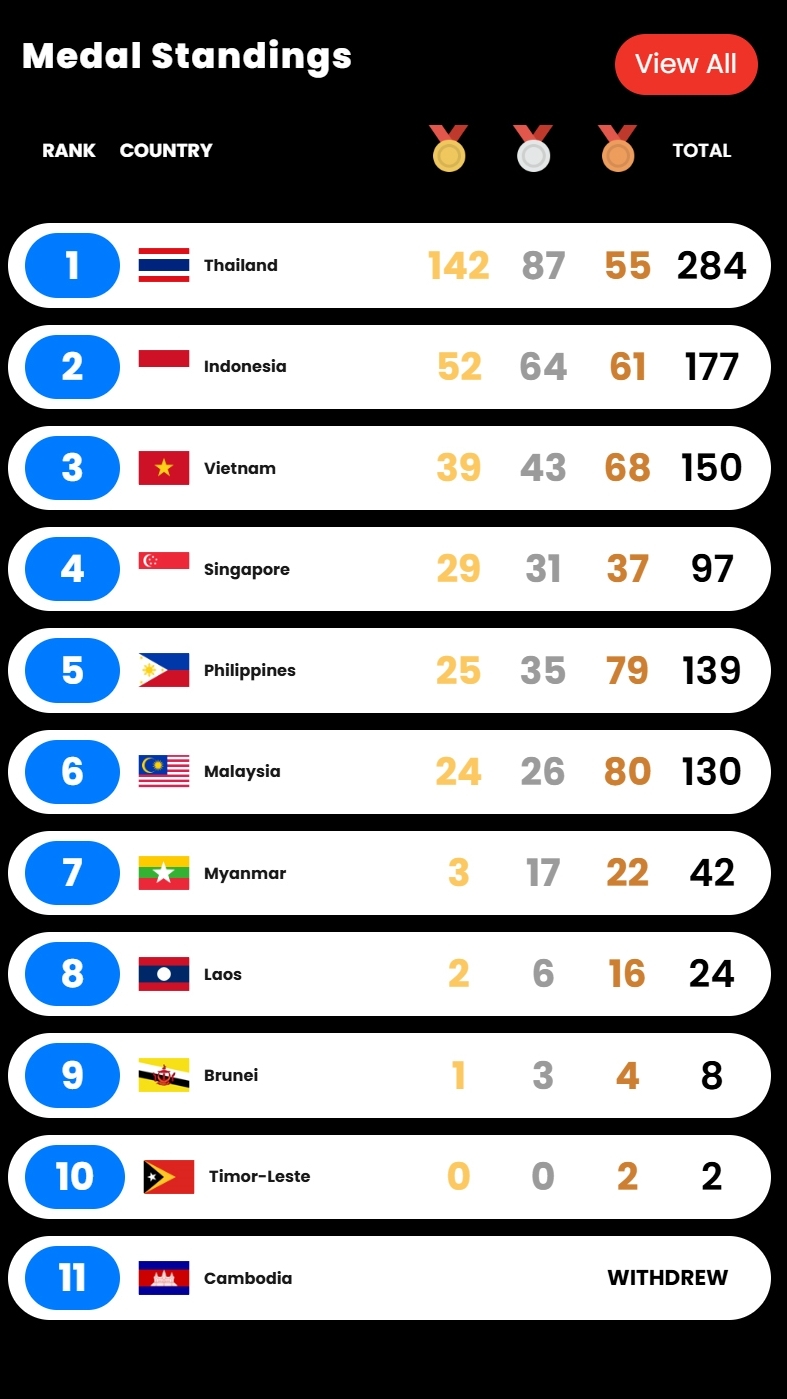Viewport: 787px width, 1399px height.
Task: Click the Singapore flag icon
Action: click(164, 560)
